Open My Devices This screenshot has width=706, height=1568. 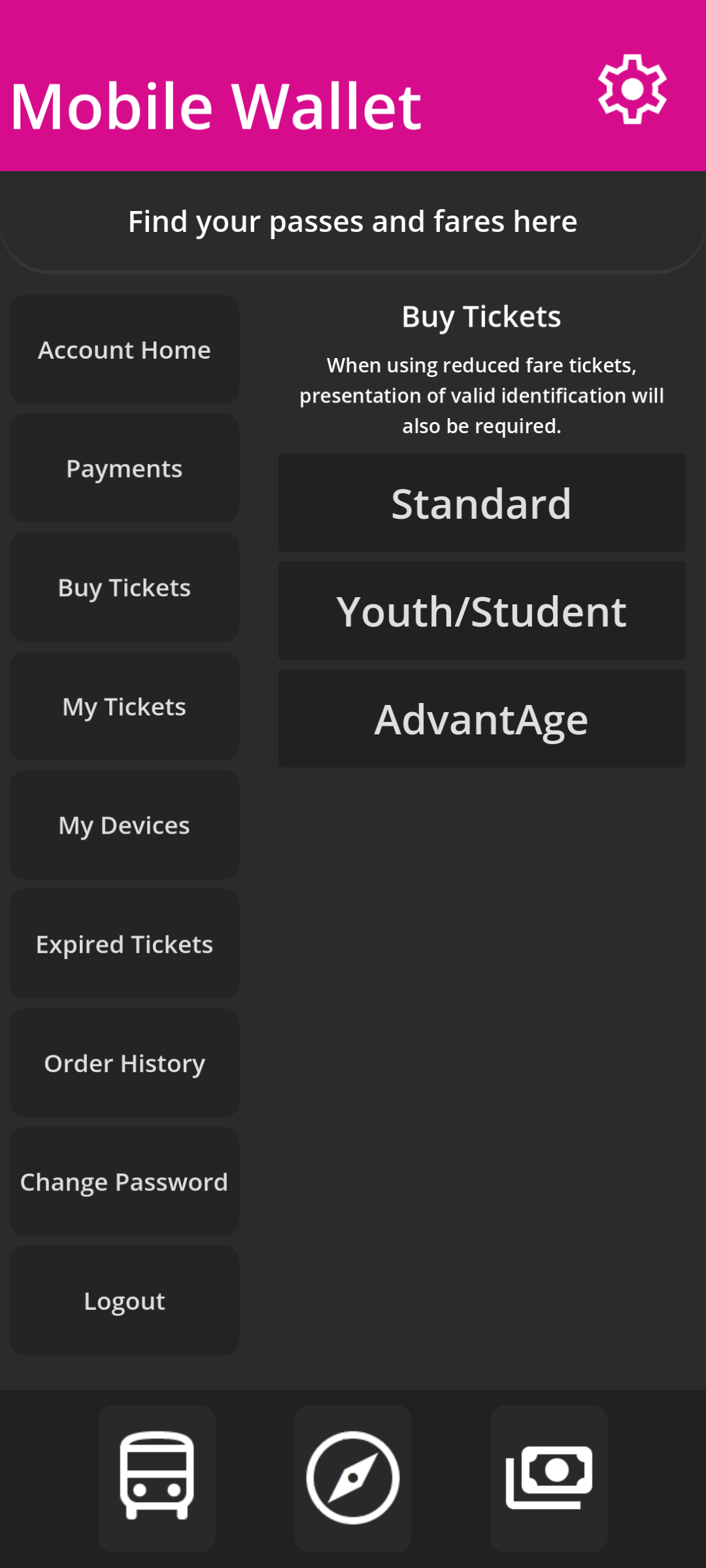click(124, 825)
